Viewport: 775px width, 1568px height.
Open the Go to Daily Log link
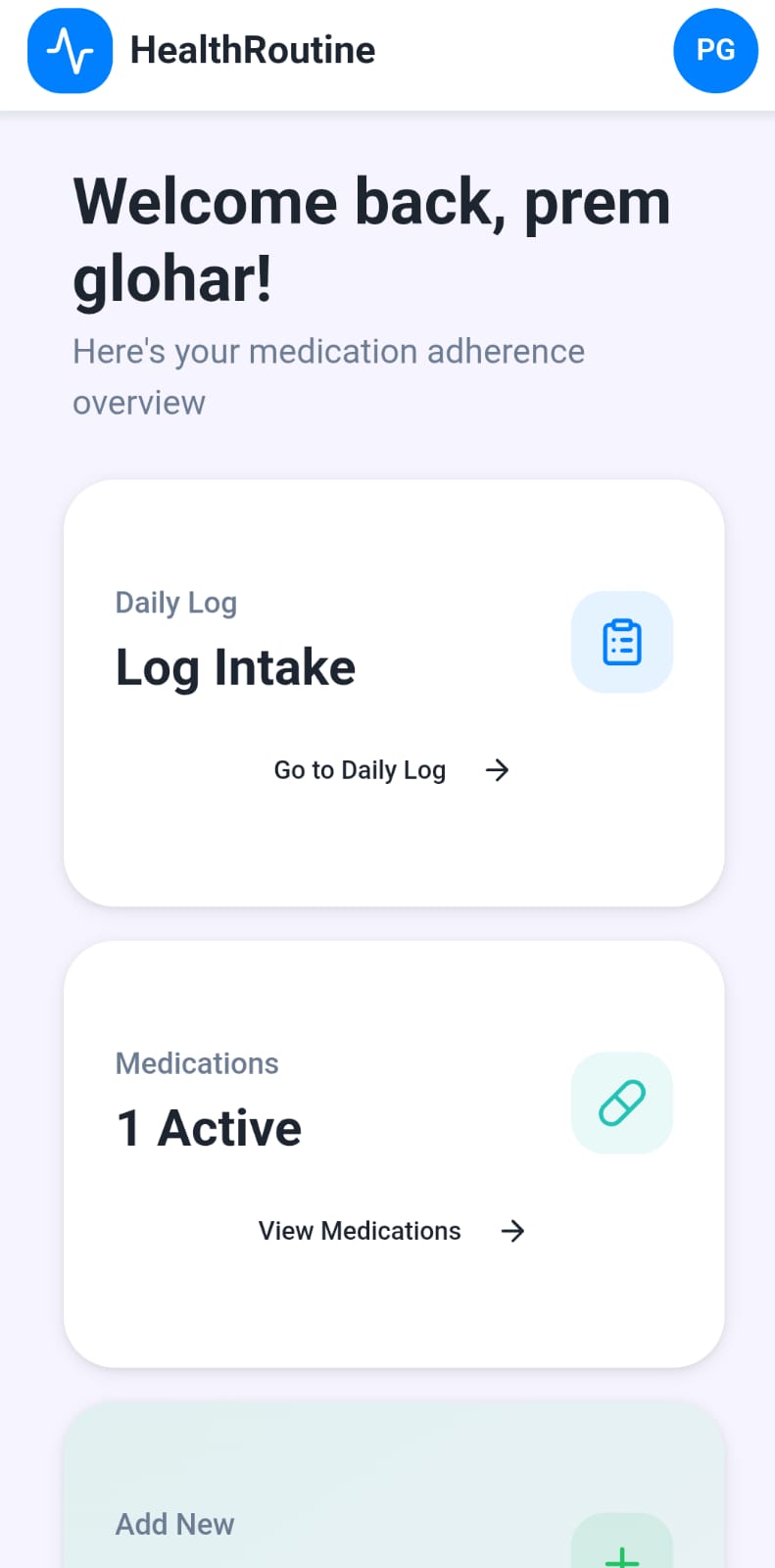(x=360, y=770)
